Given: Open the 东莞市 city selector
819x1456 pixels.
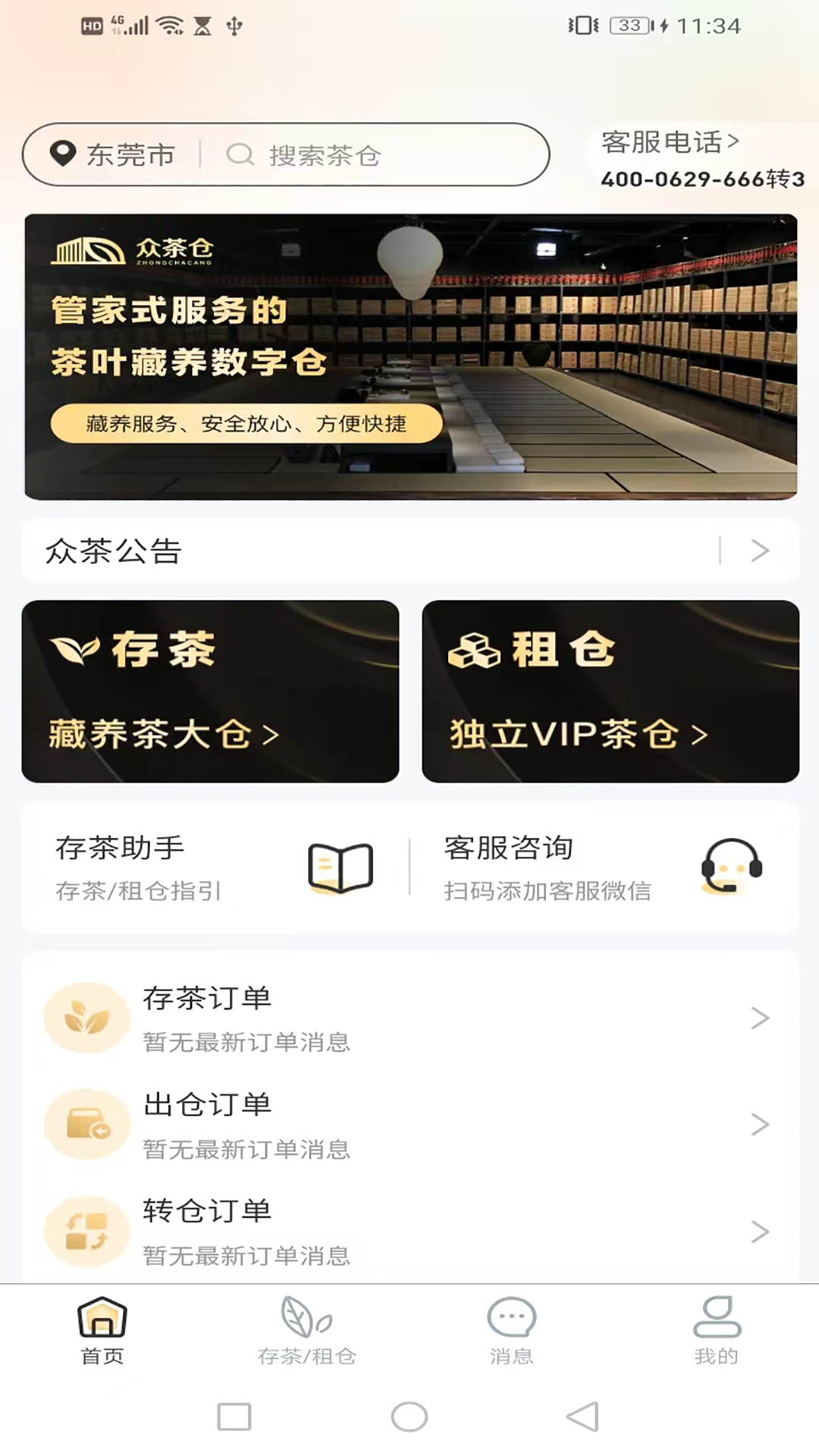Looking at the screenshot, I should coord(112,155).
